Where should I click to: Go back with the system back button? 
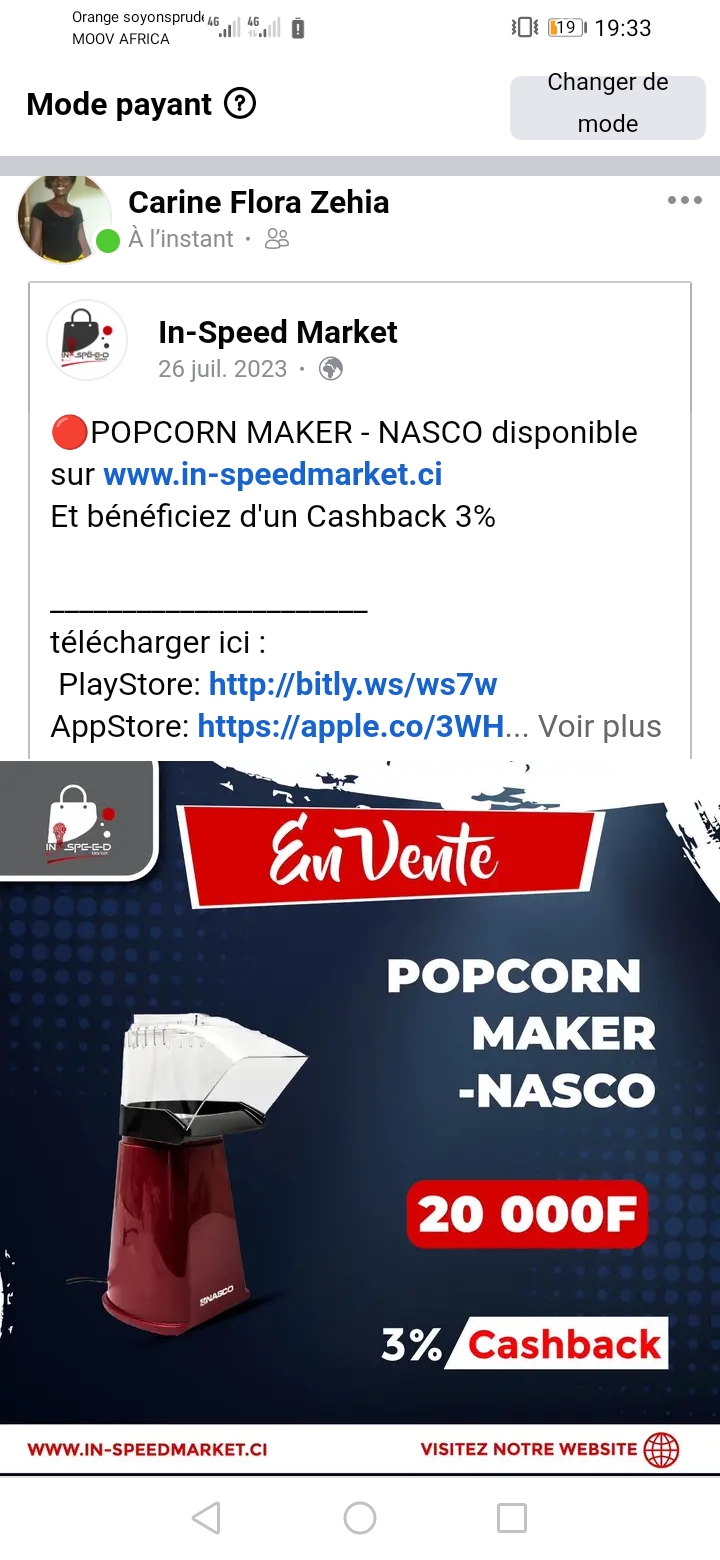(x=206, y=1518)
